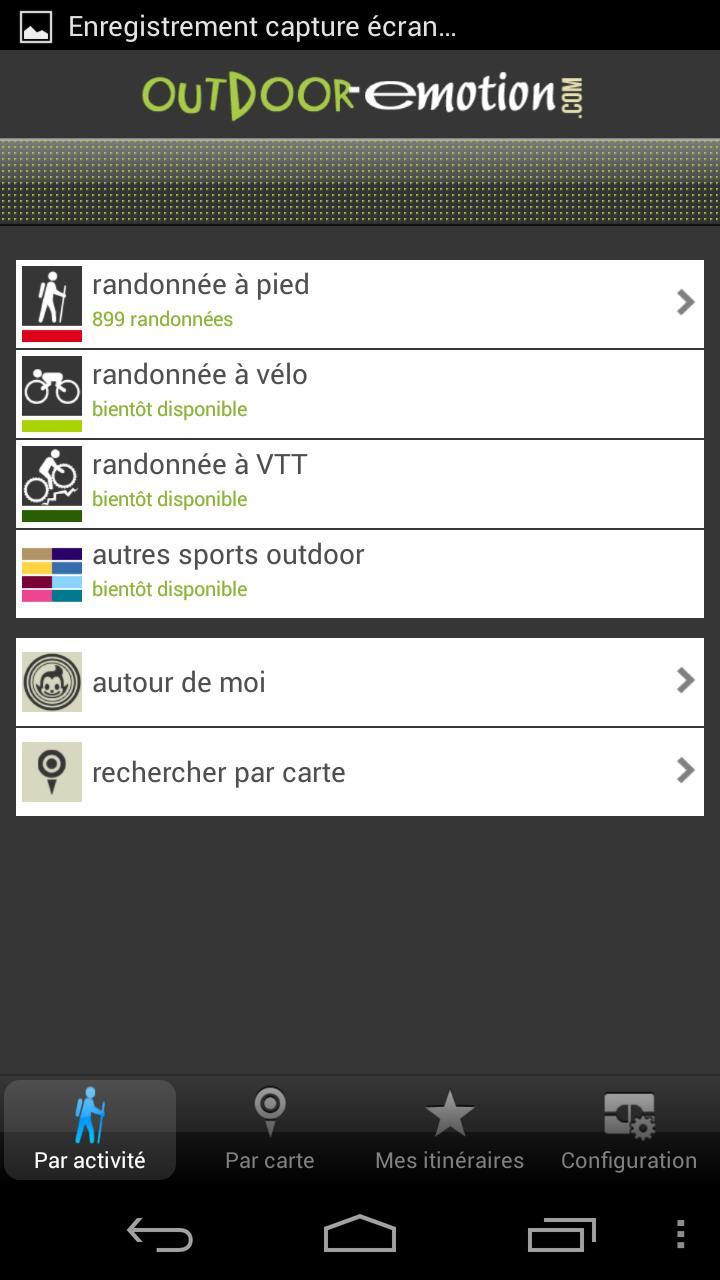Tap the star icon for Mes itinéraires
Viewport: 720px width, 1280px height.
point(449,1112)
